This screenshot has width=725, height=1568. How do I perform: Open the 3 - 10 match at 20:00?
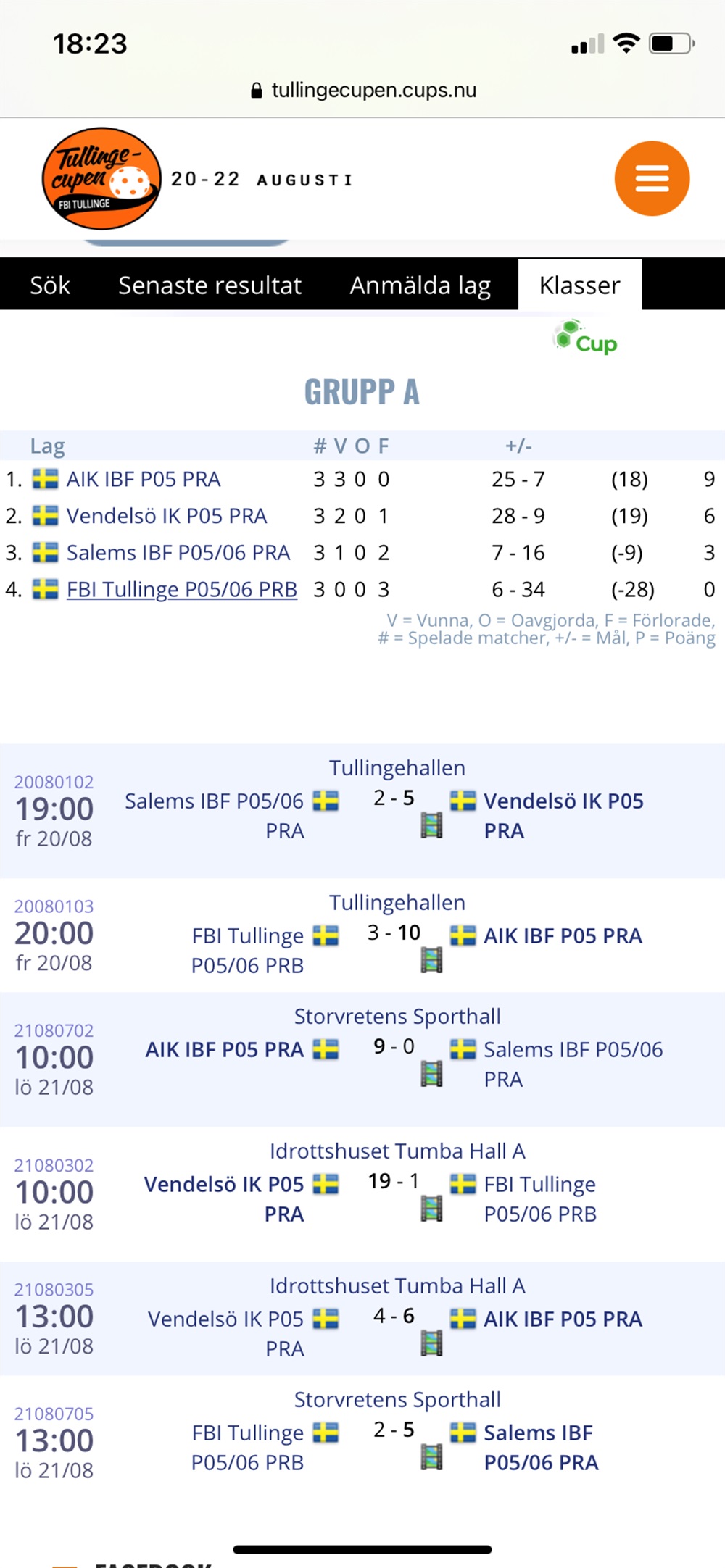(x=394, y=933)
